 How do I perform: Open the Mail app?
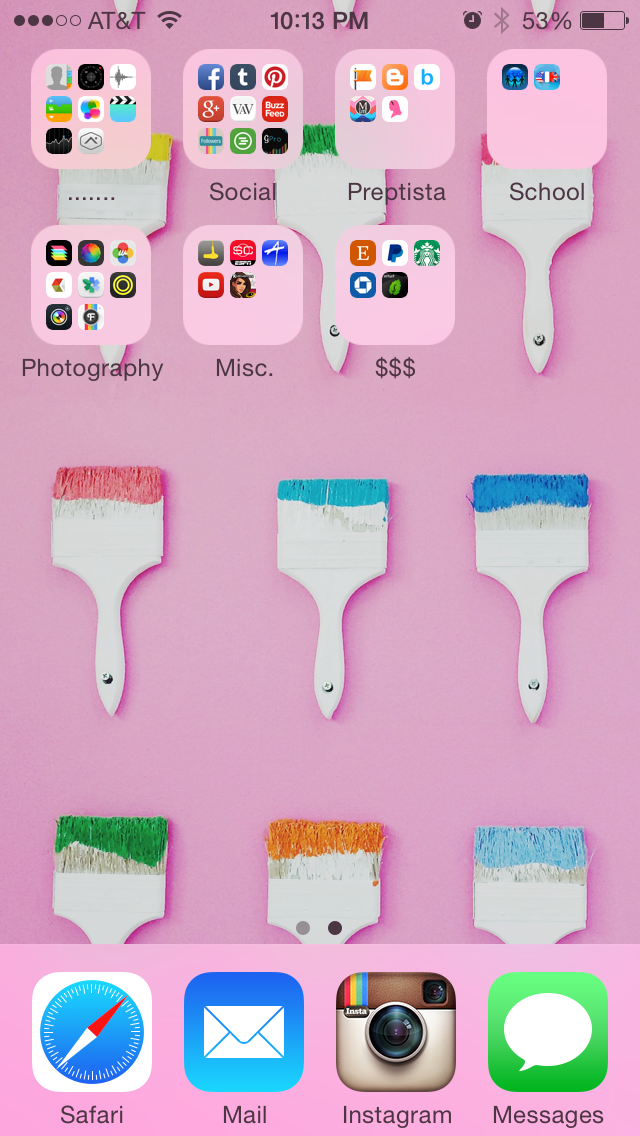point(244,1032)
